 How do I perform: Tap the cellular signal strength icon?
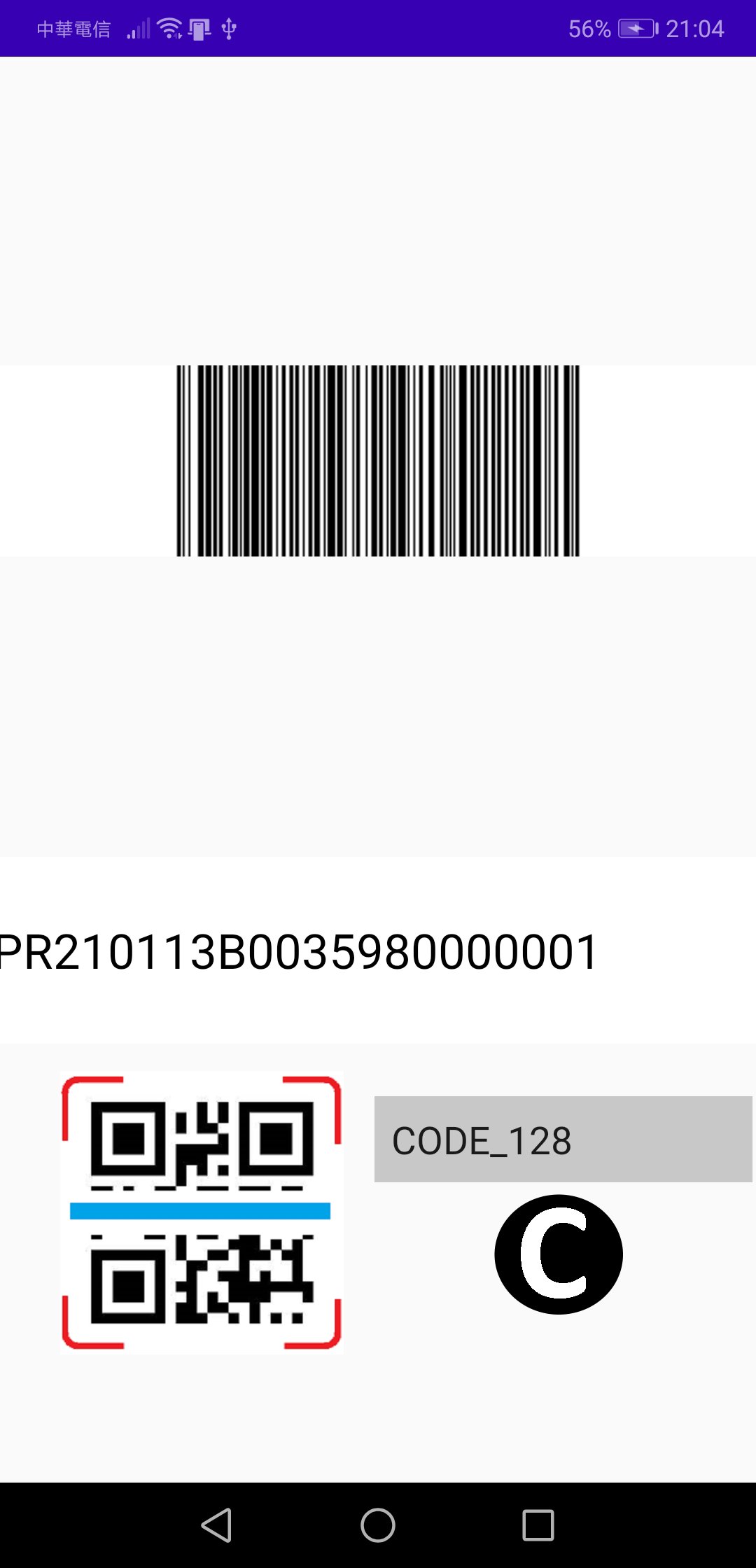tap(136, 28)
